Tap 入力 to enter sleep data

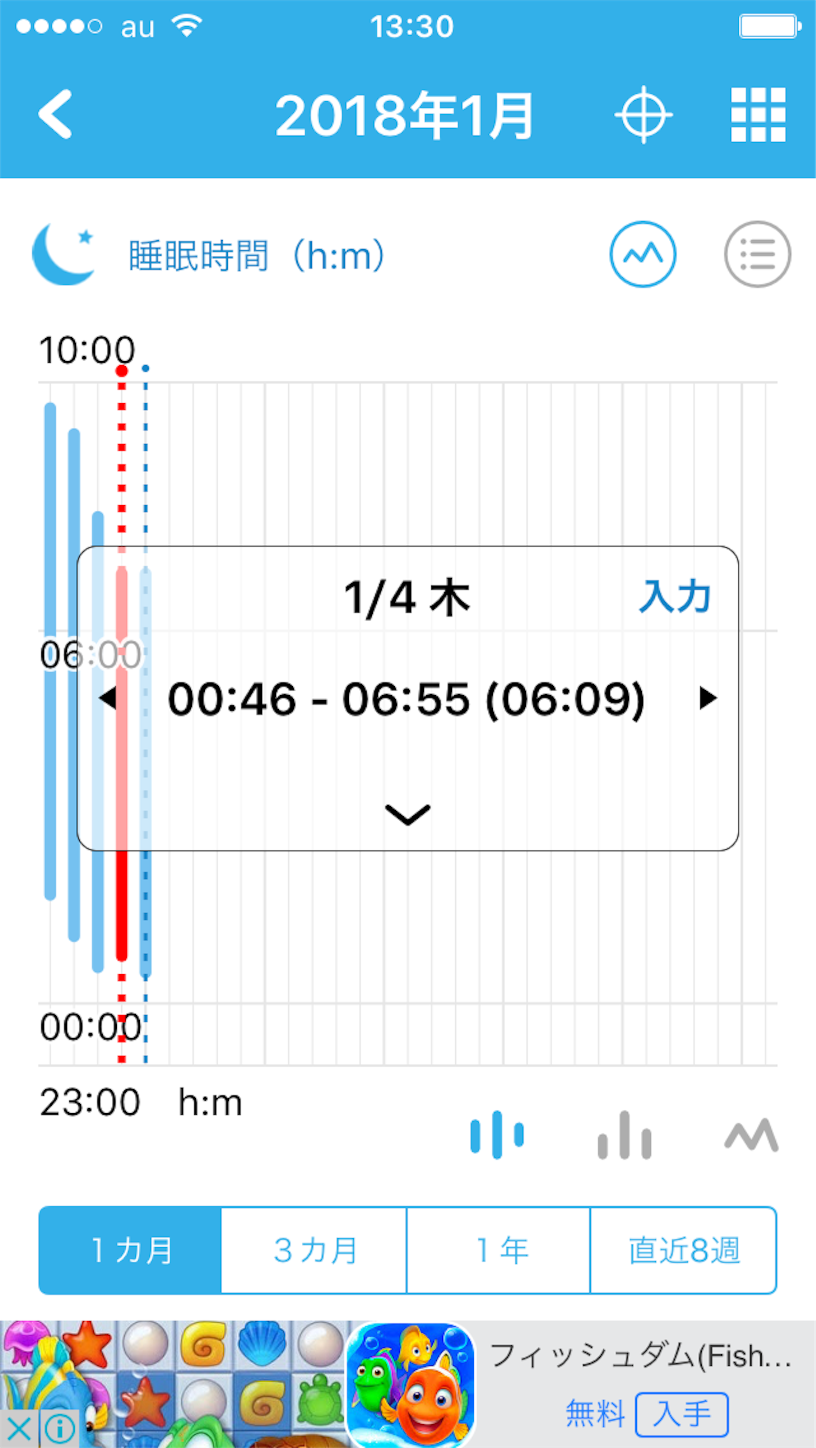point(675,596)
